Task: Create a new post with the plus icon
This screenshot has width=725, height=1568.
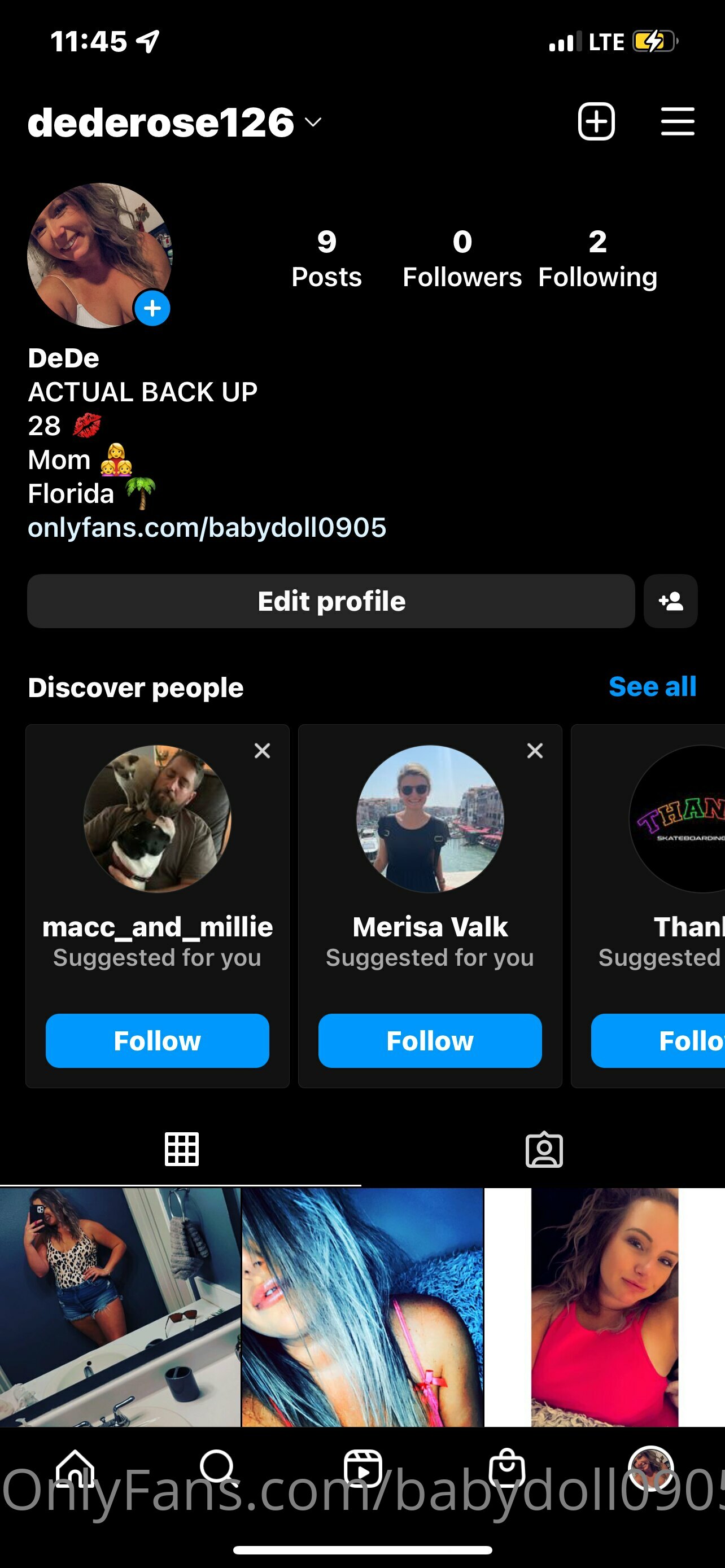Action: point(596,122)
